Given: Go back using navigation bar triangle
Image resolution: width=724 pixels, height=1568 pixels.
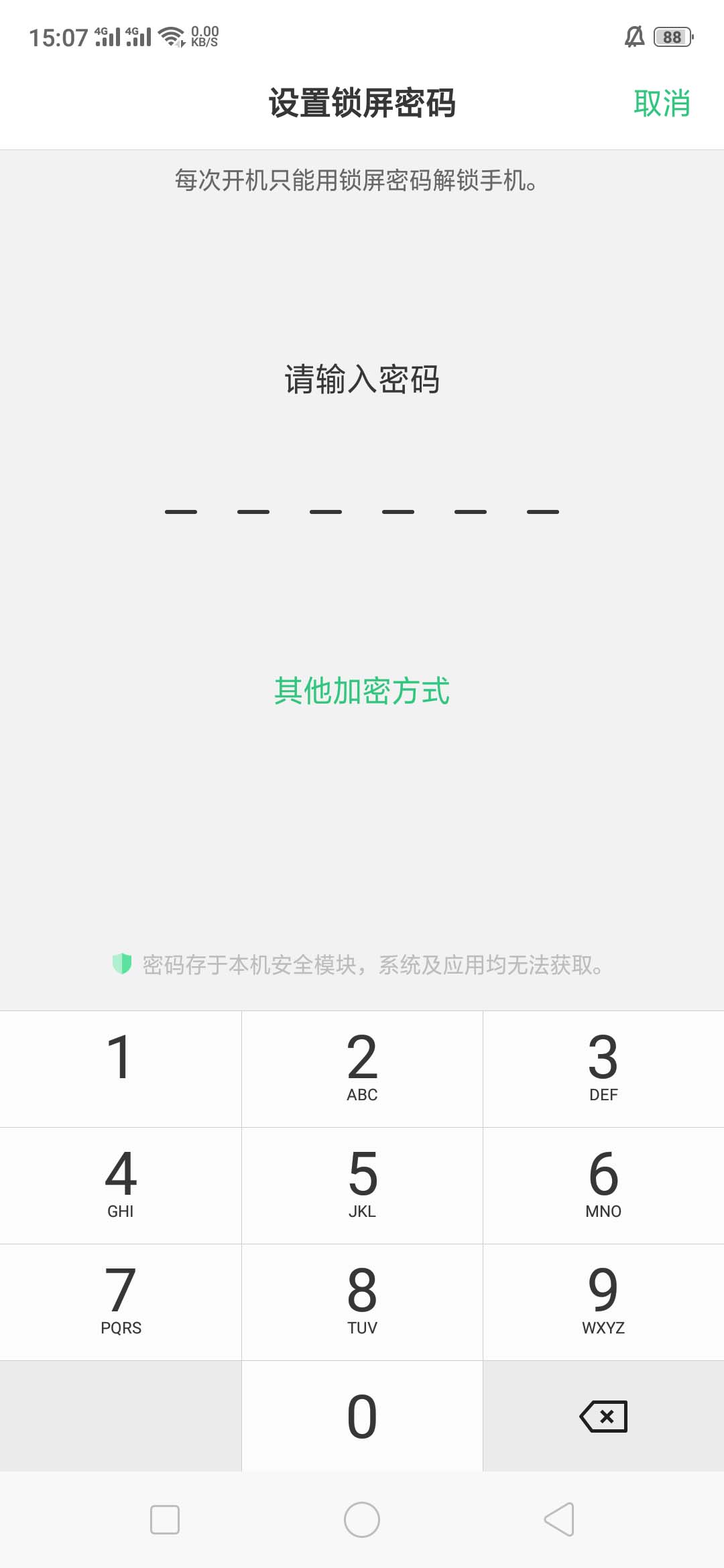Looking at the screenshot, I should click(x=560, y=1519).
